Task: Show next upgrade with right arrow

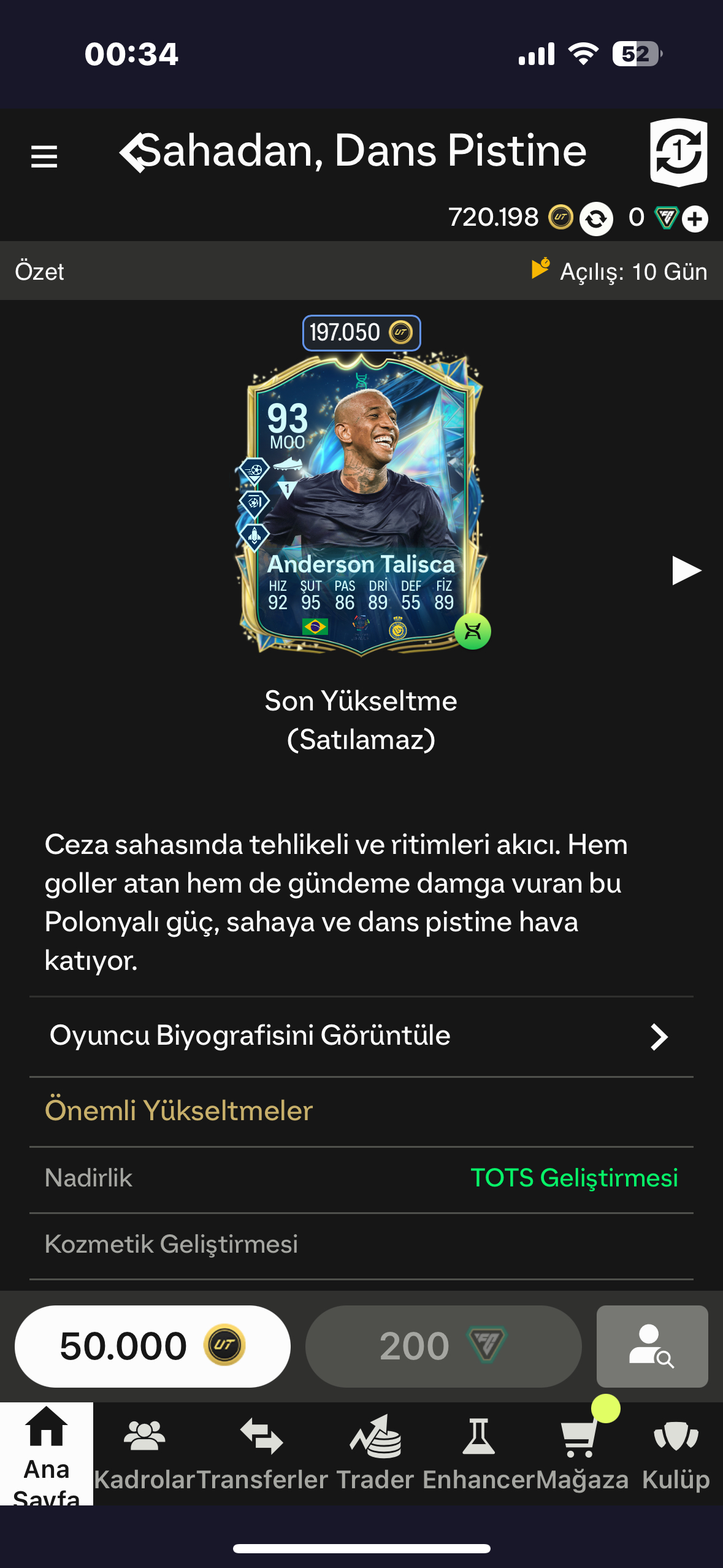Action: (686, 571)
